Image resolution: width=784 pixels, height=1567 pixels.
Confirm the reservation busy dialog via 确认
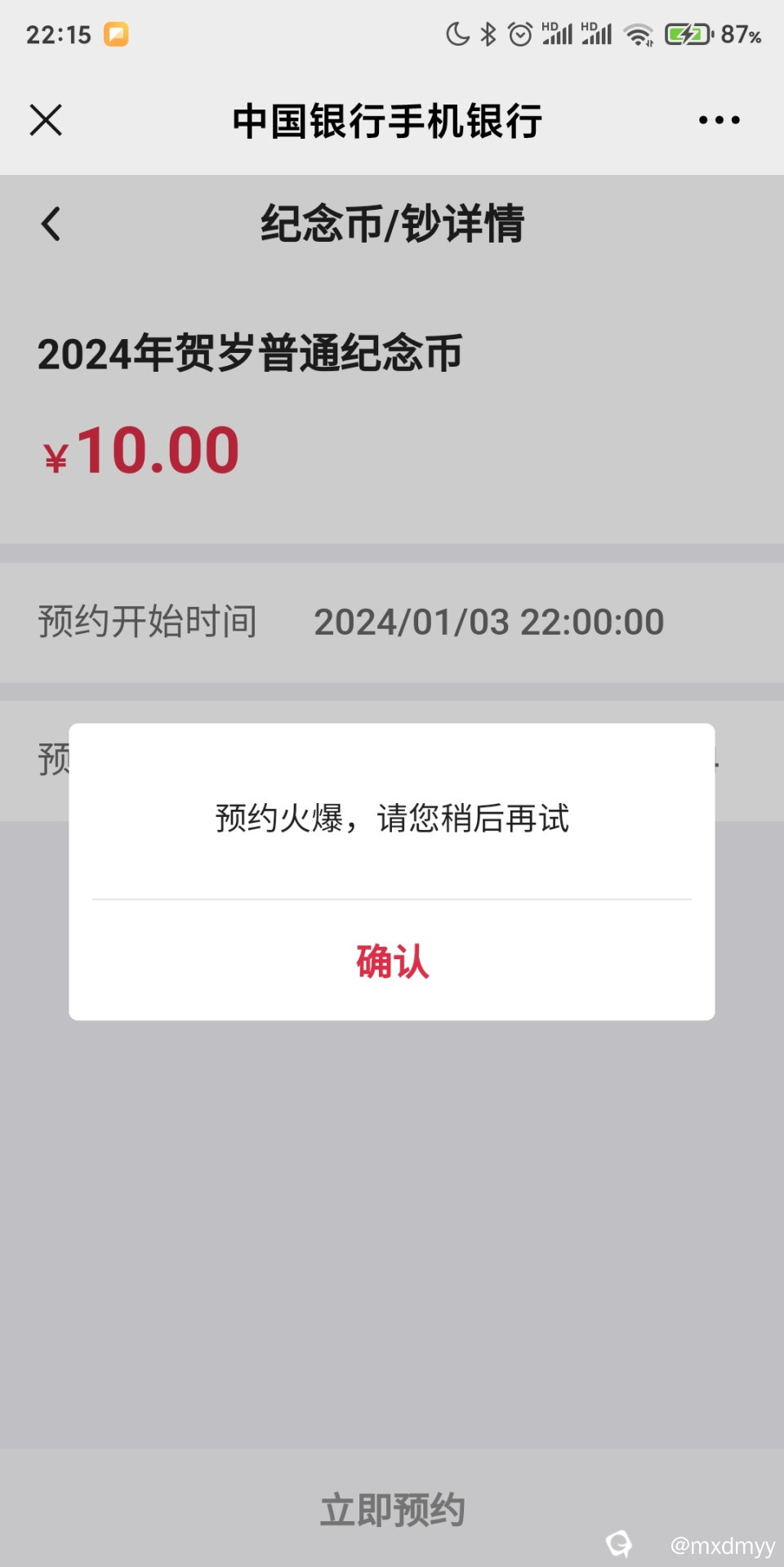click(392, 961)
